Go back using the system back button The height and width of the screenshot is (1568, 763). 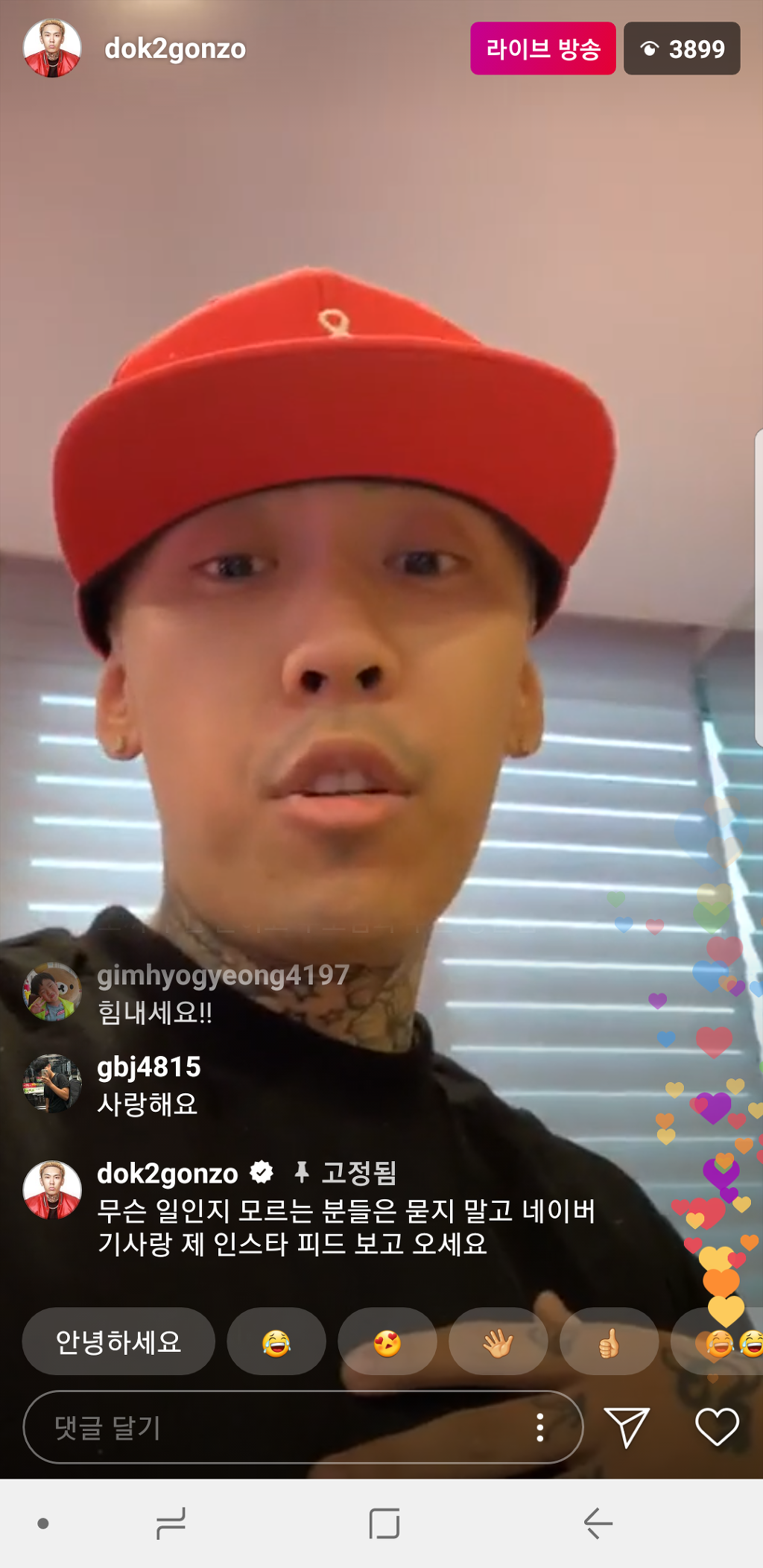coord(598,1523)
